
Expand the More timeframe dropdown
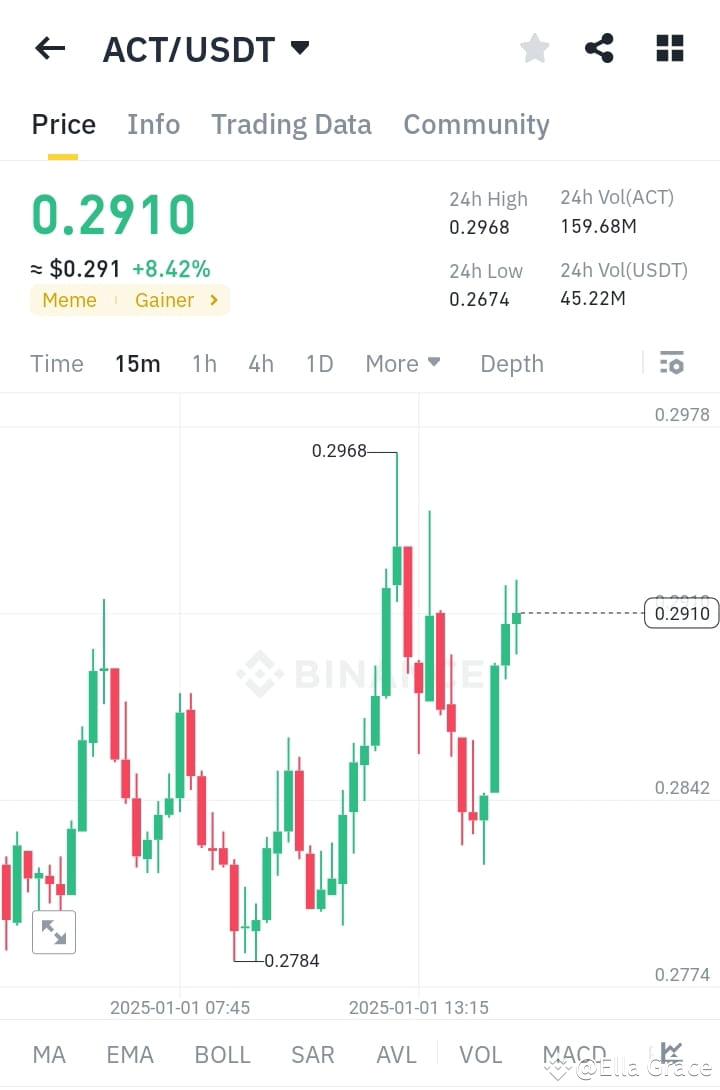tap(403, 363)
